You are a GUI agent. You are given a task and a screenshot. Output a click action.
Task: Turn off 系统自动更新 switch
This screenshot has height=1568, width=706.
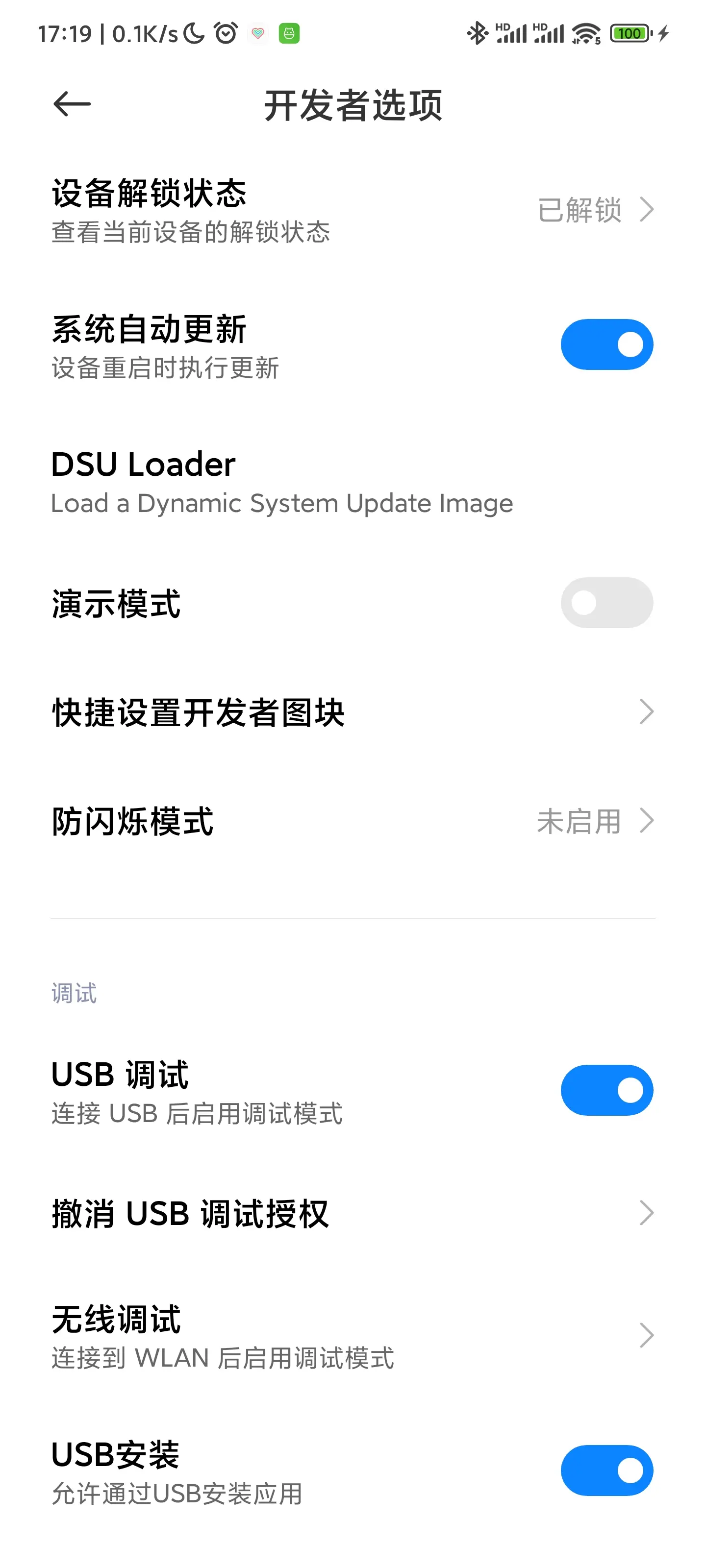(x=606, y=344)
